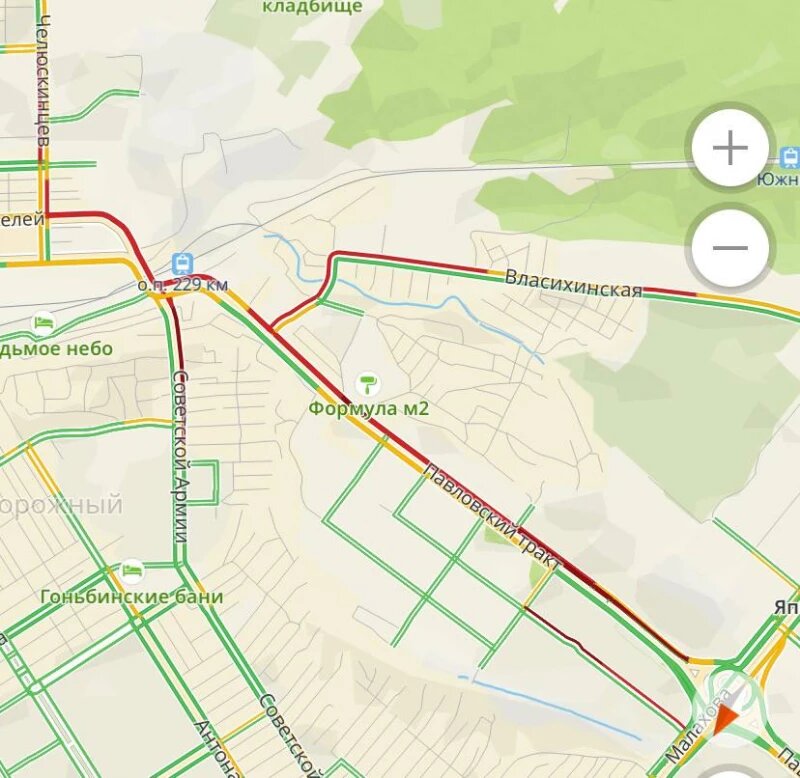The image size is (800, 778).
Task: Open the о.п. 229 км station marker
Action: tap(182, 264)
